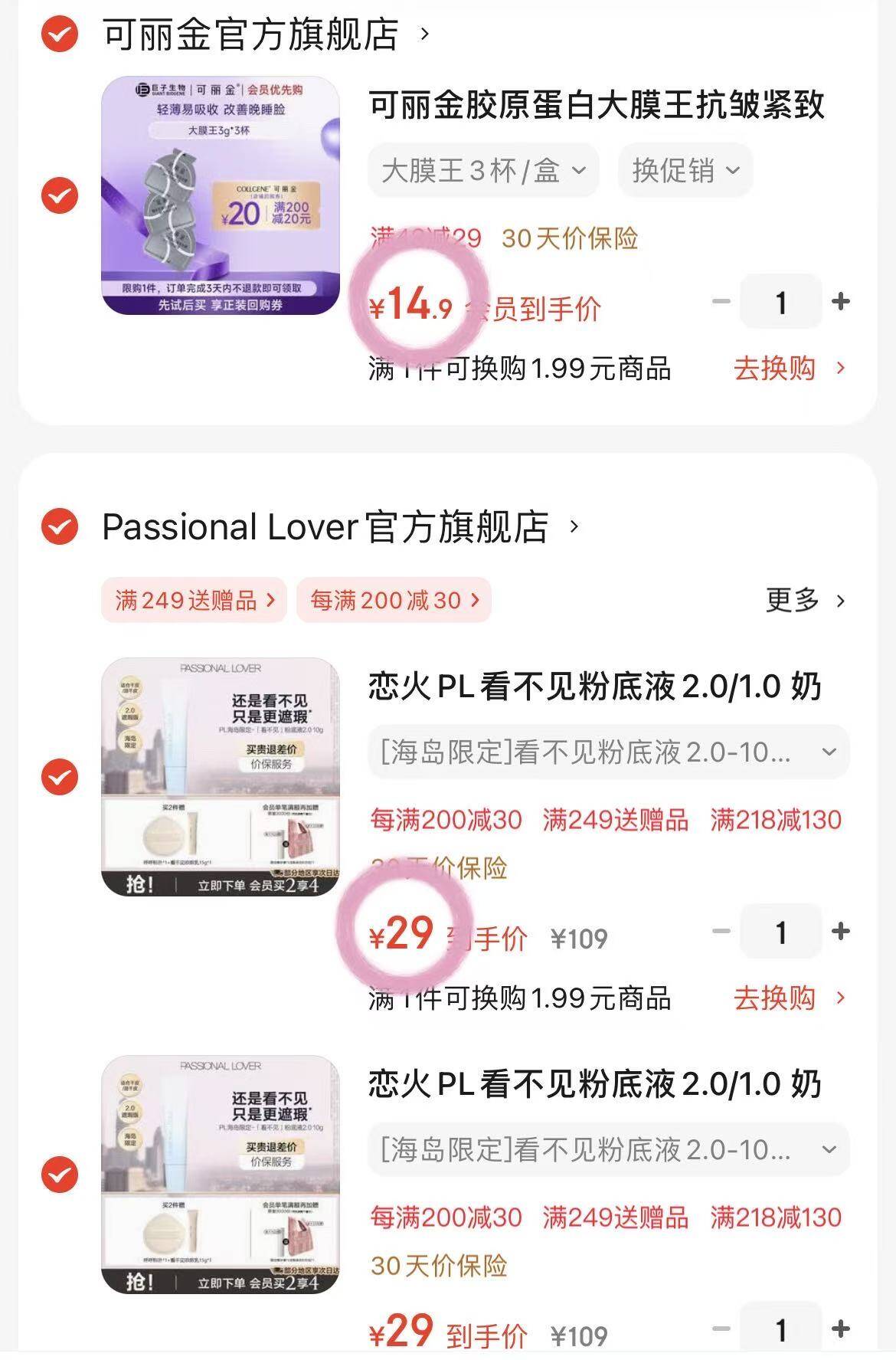Show 更多 store promotions
Viewport: 896px width, 1360px height.
click(805, 600)
